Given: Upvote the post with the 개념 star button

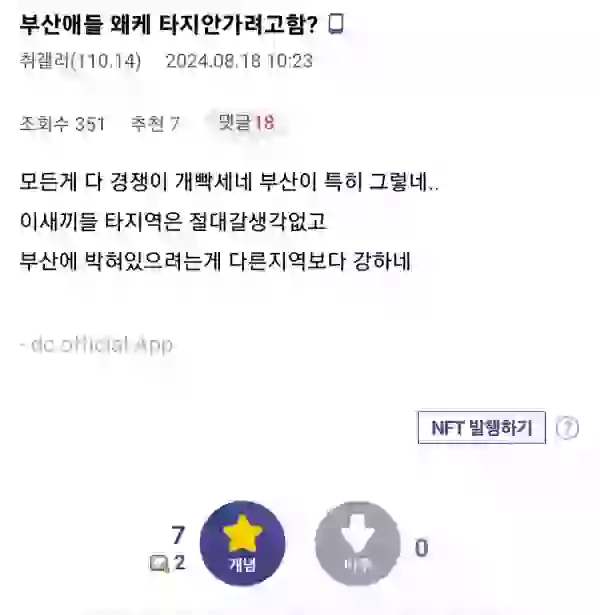Looking at the screenshot, I should [x=242, y=544].
